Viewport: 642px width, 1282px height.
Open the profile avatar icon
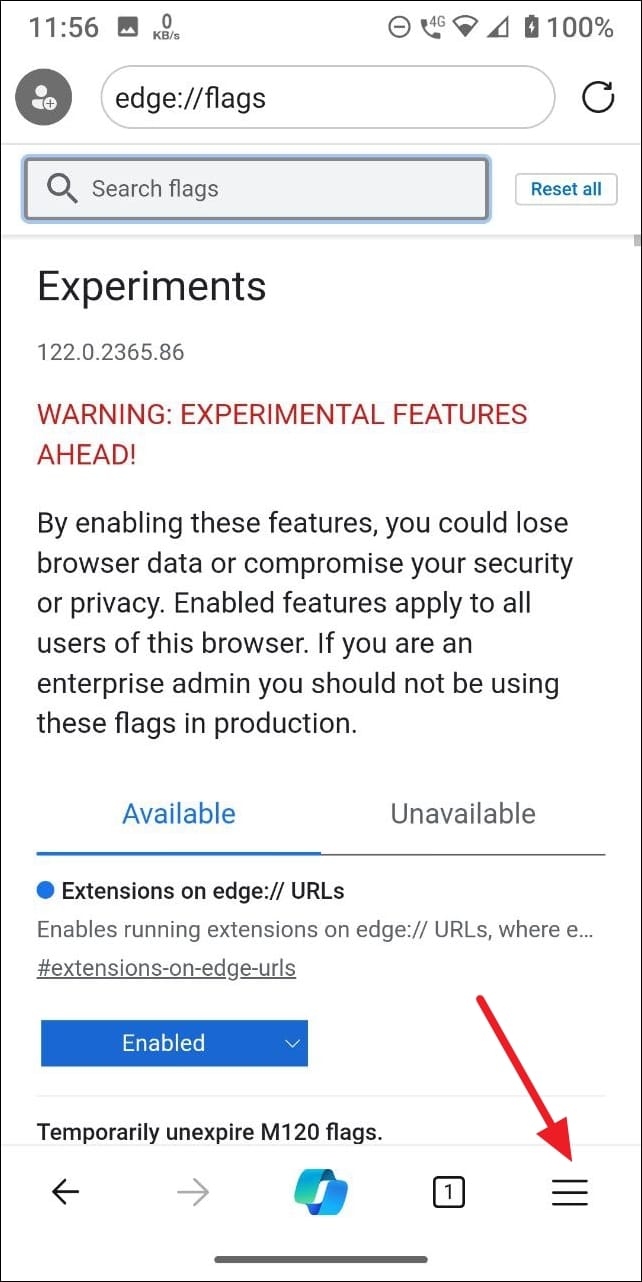43,97
